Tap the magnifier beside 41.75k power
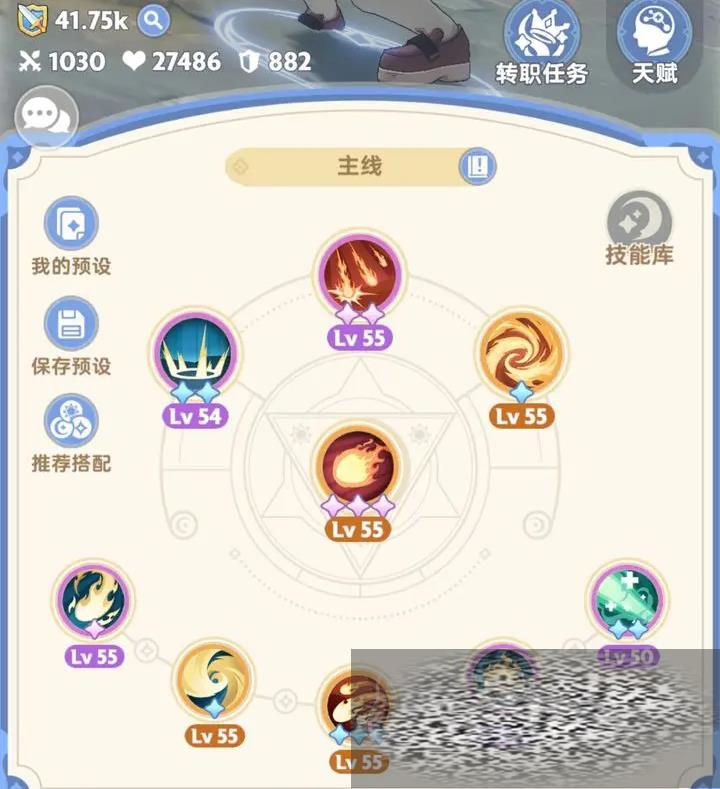The image size is (720, 789). click(x=154, y=19)
